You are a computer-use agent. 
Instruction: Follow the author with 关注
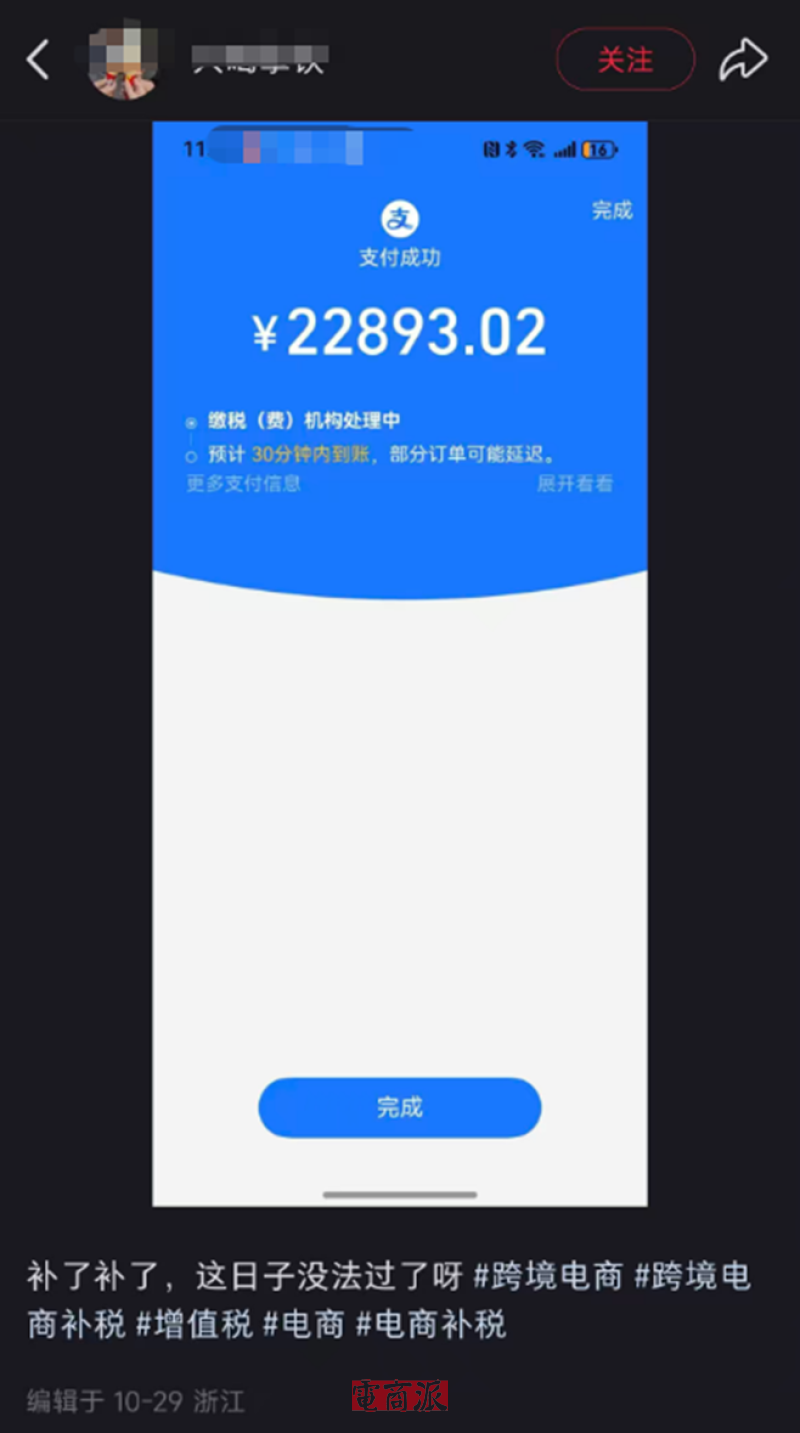tap(625, 60)
